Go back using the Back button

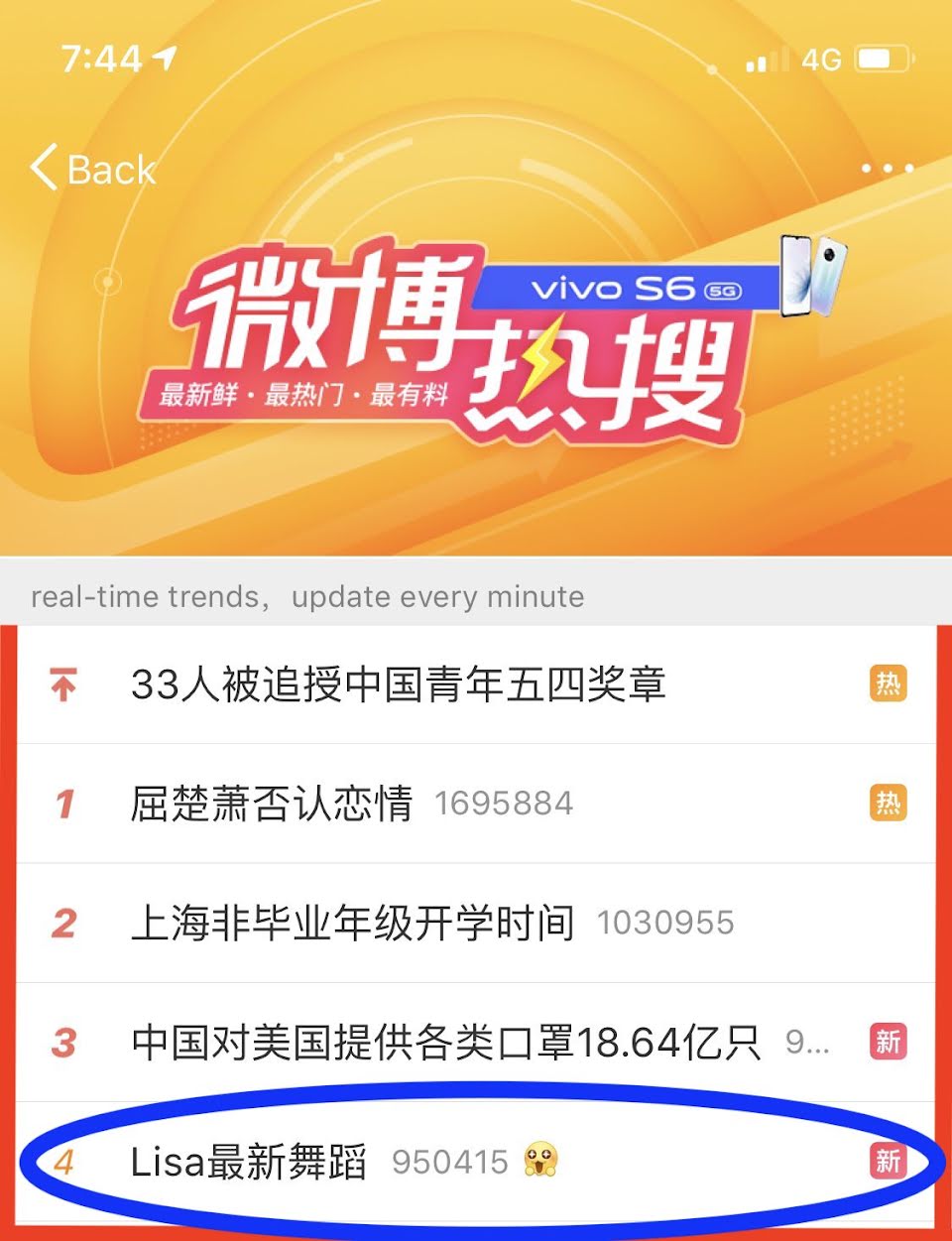94,169
